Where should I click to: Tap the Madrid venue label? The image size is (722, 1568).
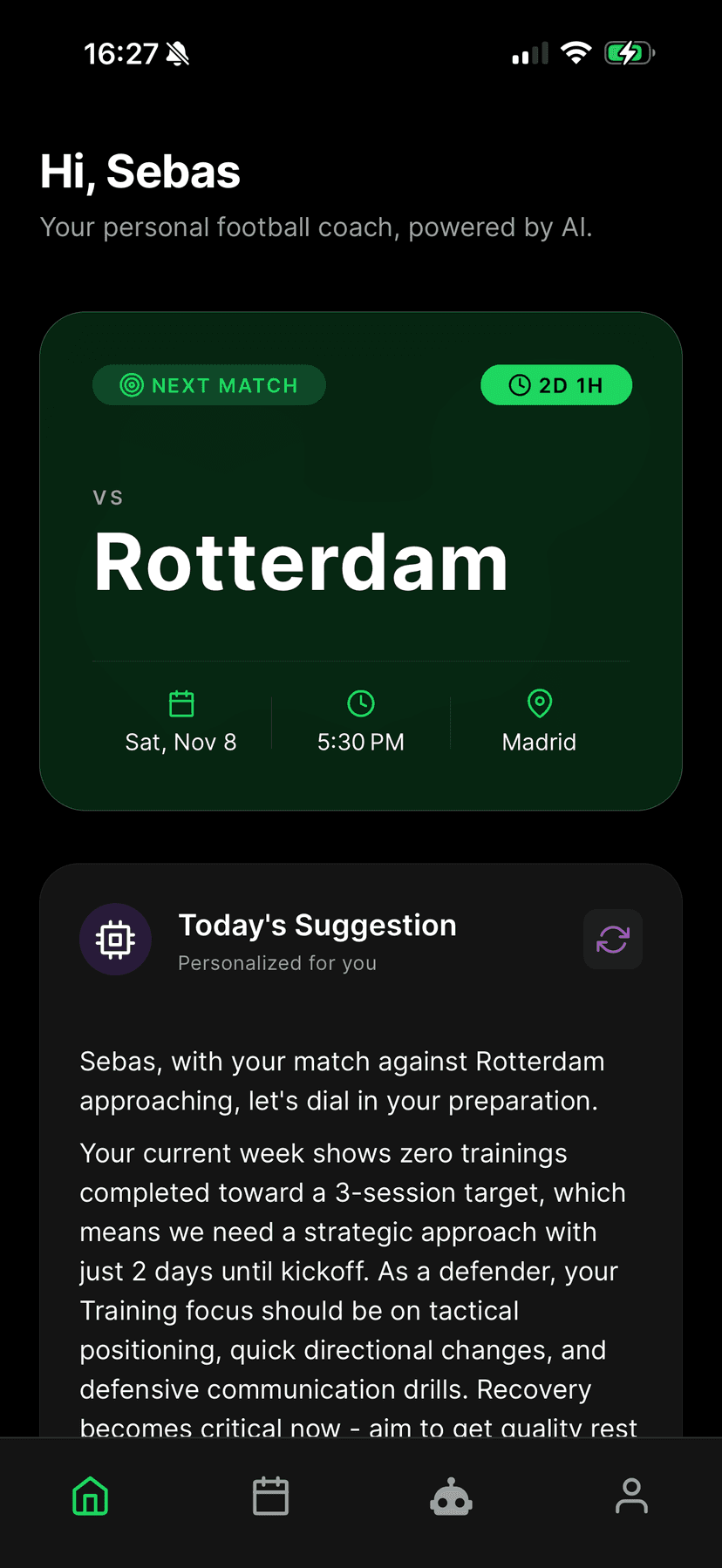(539, 742)
